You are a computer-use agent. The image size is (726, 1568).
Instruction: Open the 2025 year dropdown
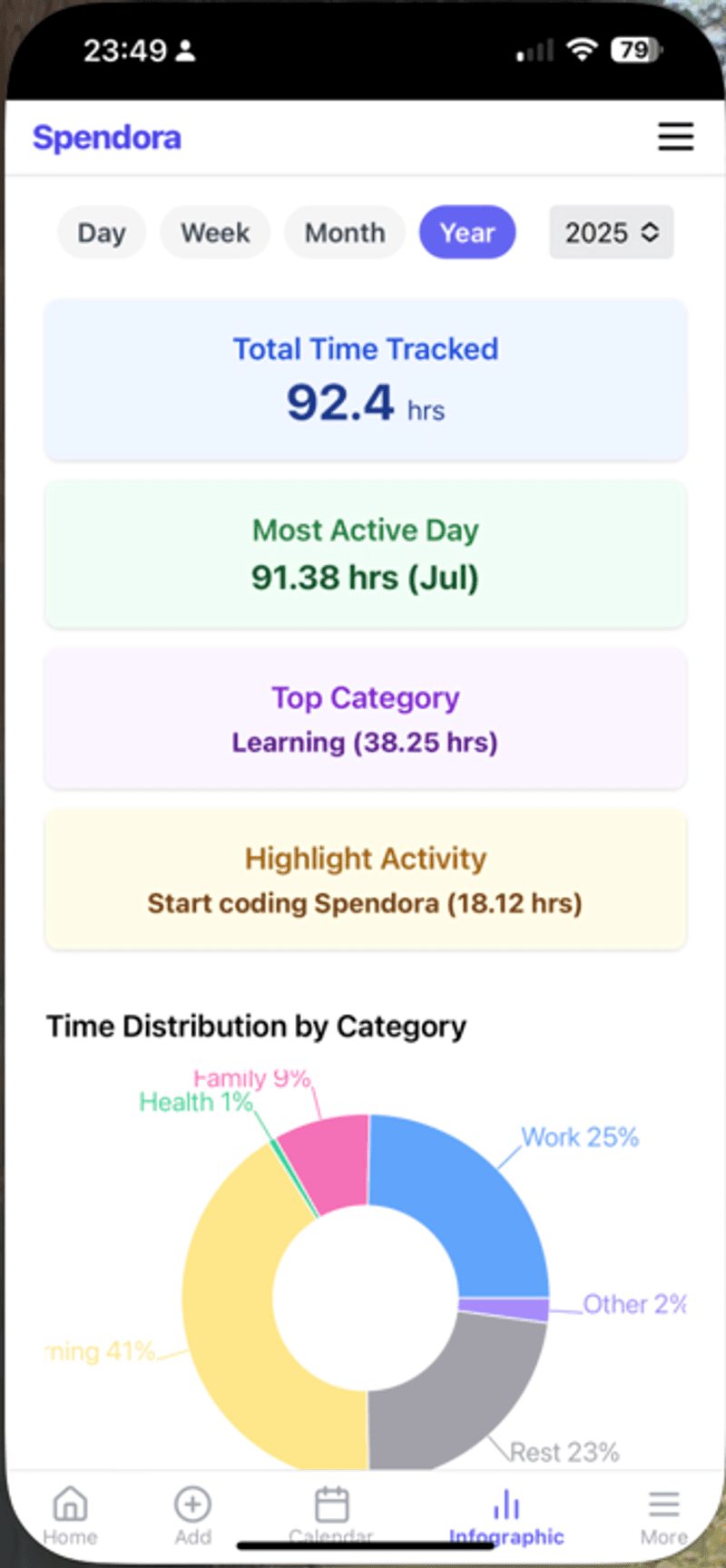612,233
